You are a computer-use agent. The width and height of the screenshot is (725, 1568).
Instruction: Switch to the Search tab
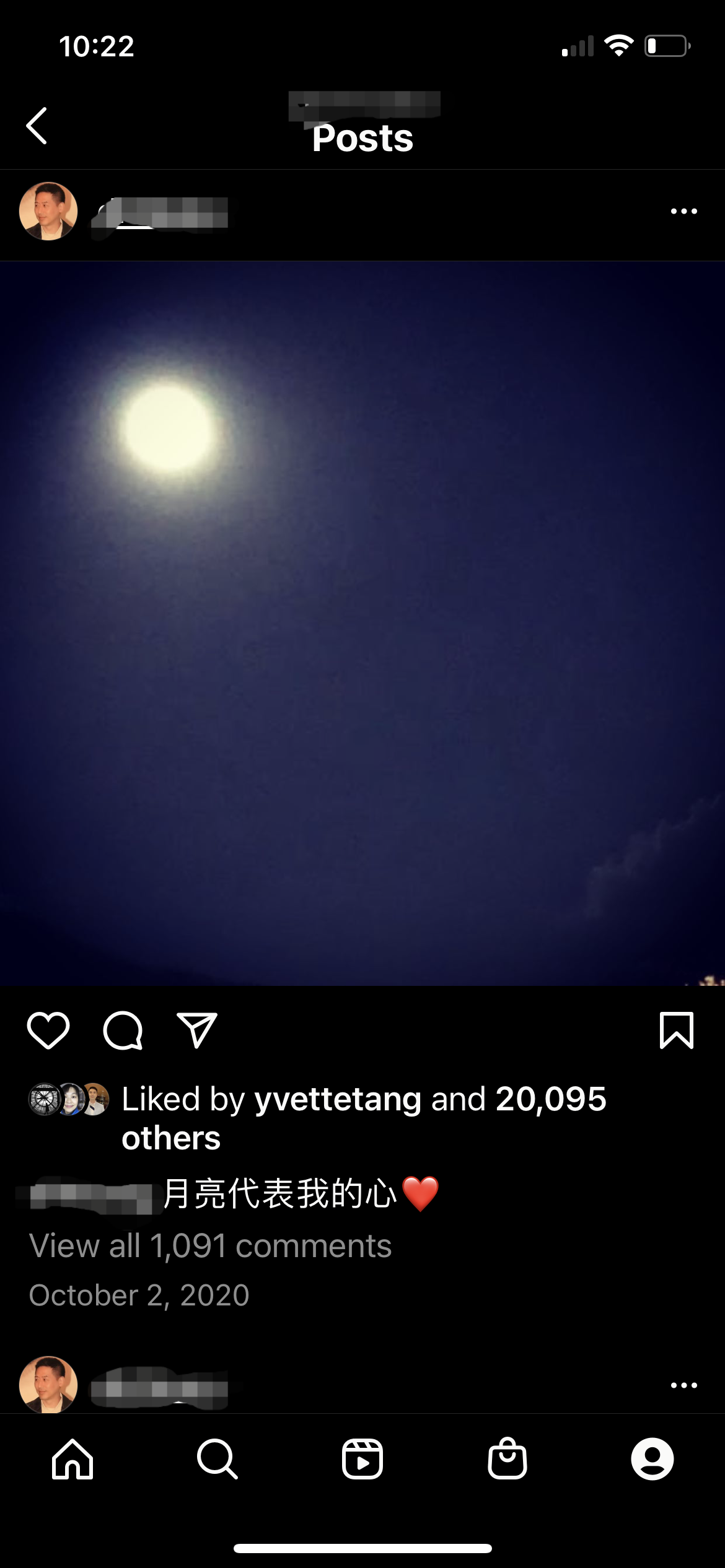[x=217, y=1459]
